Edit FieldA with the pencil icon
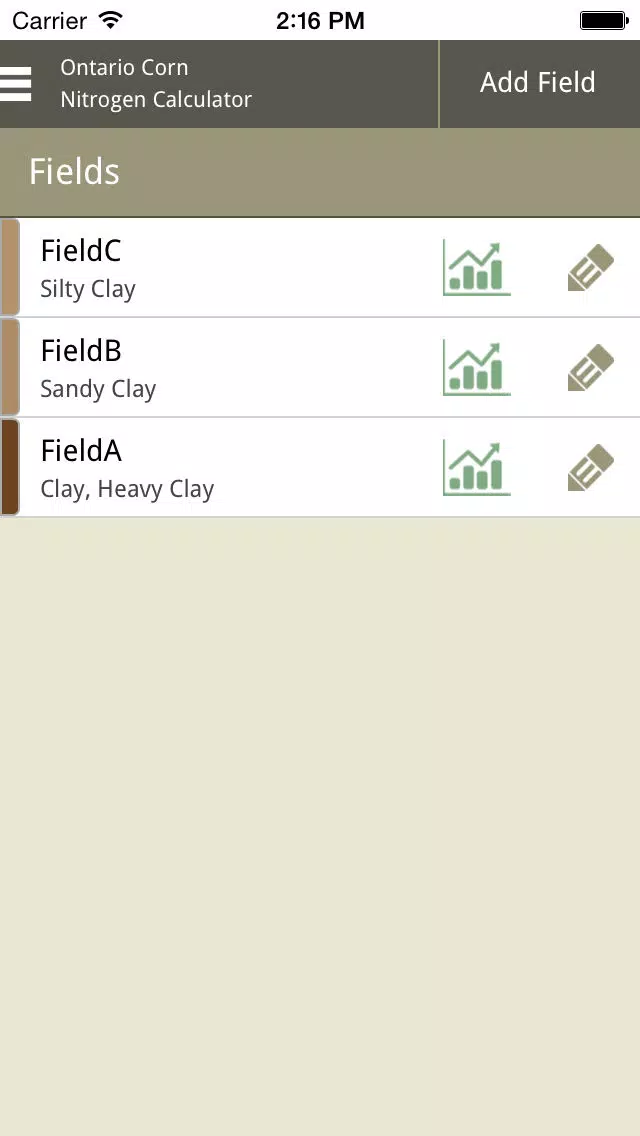The height and width of the screenshot is (1136, 640). 591,468
